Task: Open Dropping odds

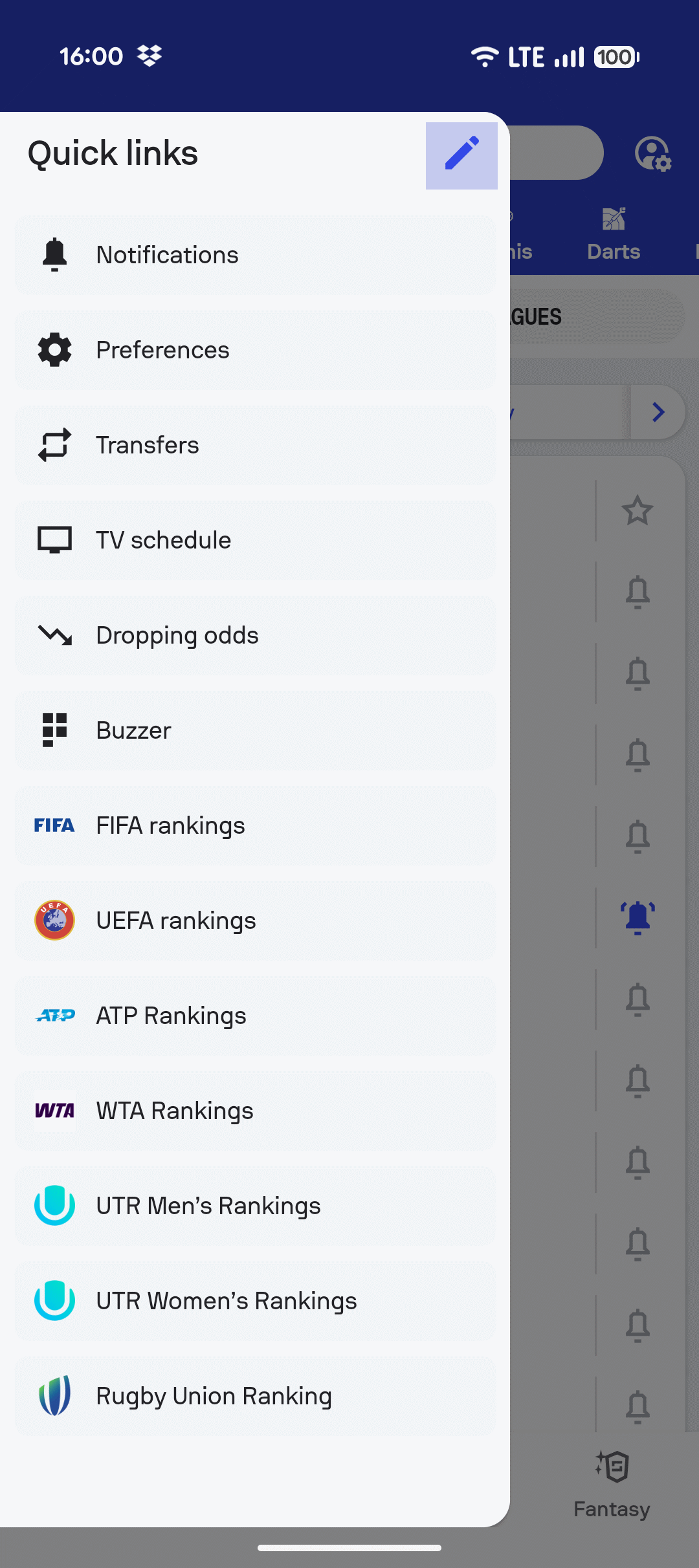Action: click(x=255, y=635)
